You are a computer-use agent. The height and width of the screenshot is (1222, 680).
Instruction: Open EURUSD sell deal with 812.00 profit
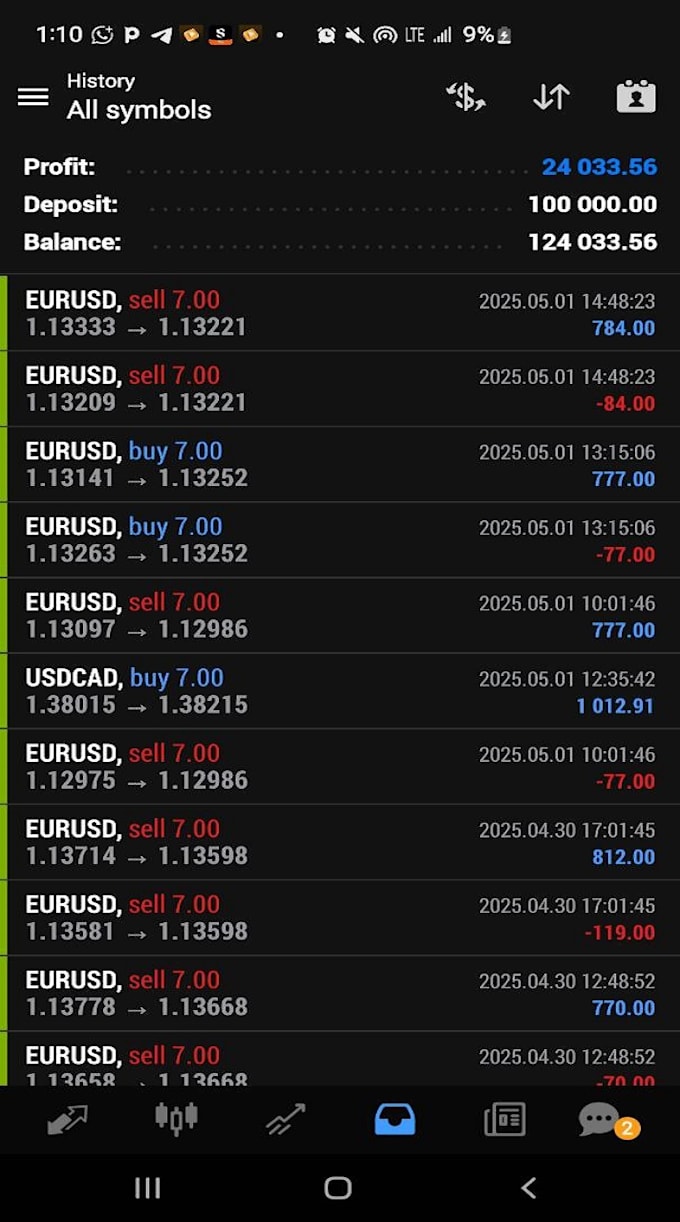[340, 842]
